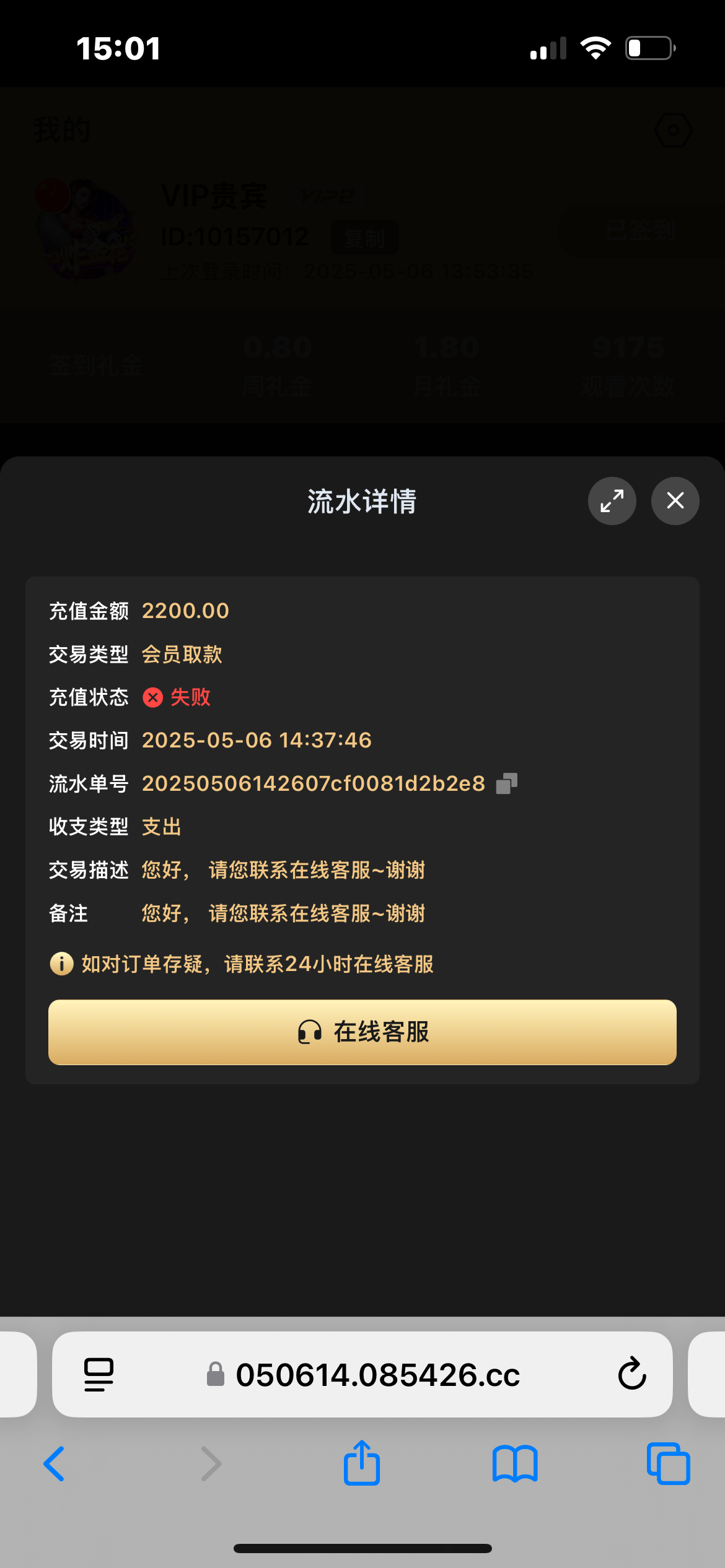
Task: Tap the info icon beside the order notice
Action: (x=61, y=964)
